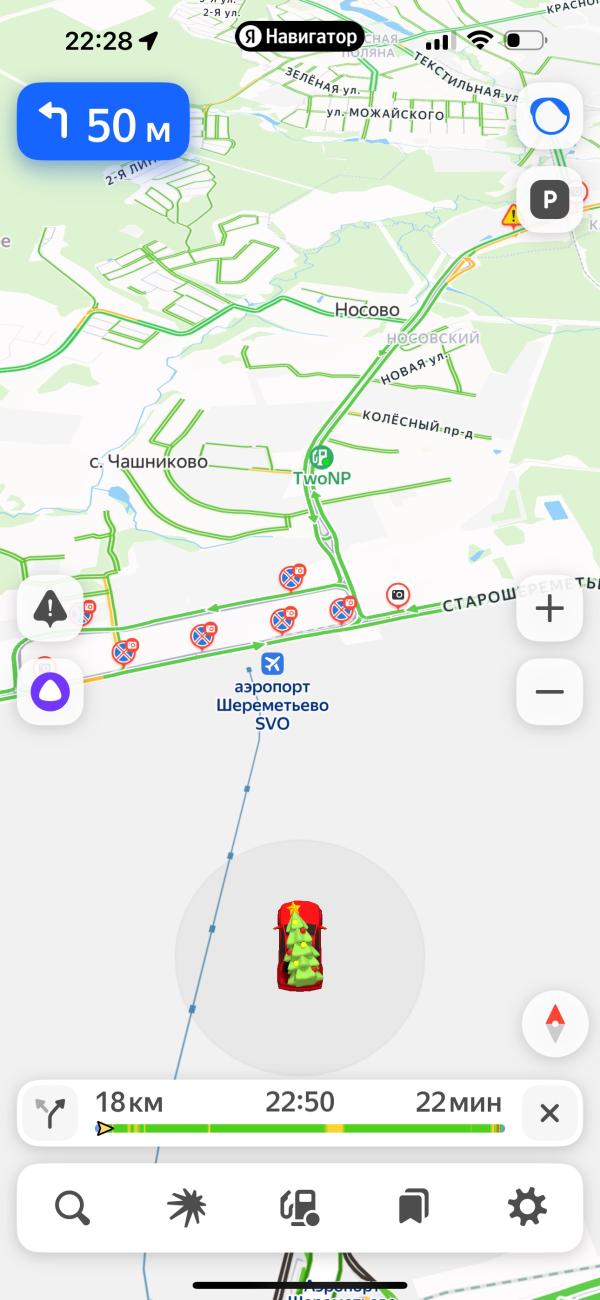Open the parking layer button

pos(549,201)
